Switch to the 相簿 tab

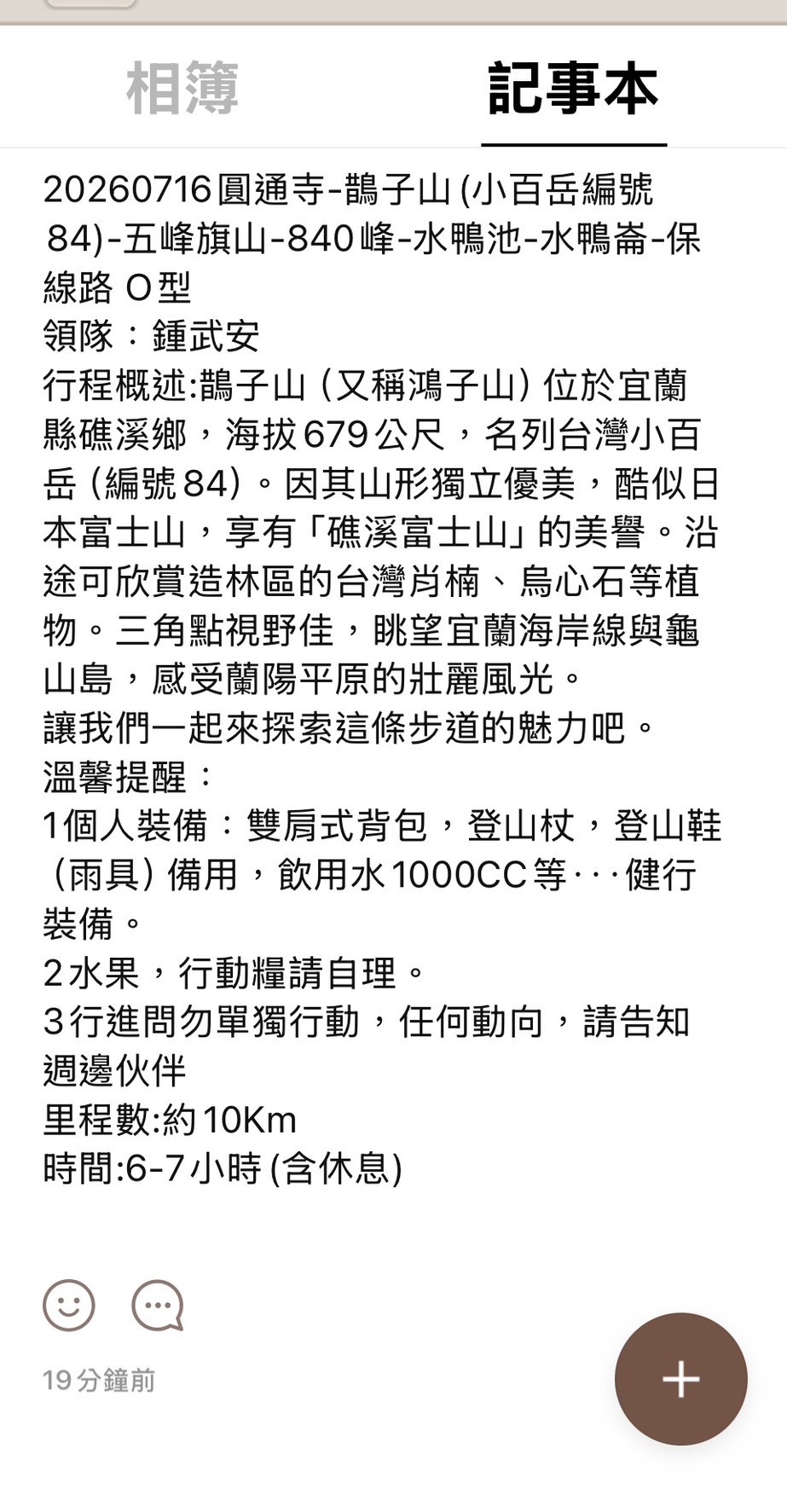(x=182, y=89)
